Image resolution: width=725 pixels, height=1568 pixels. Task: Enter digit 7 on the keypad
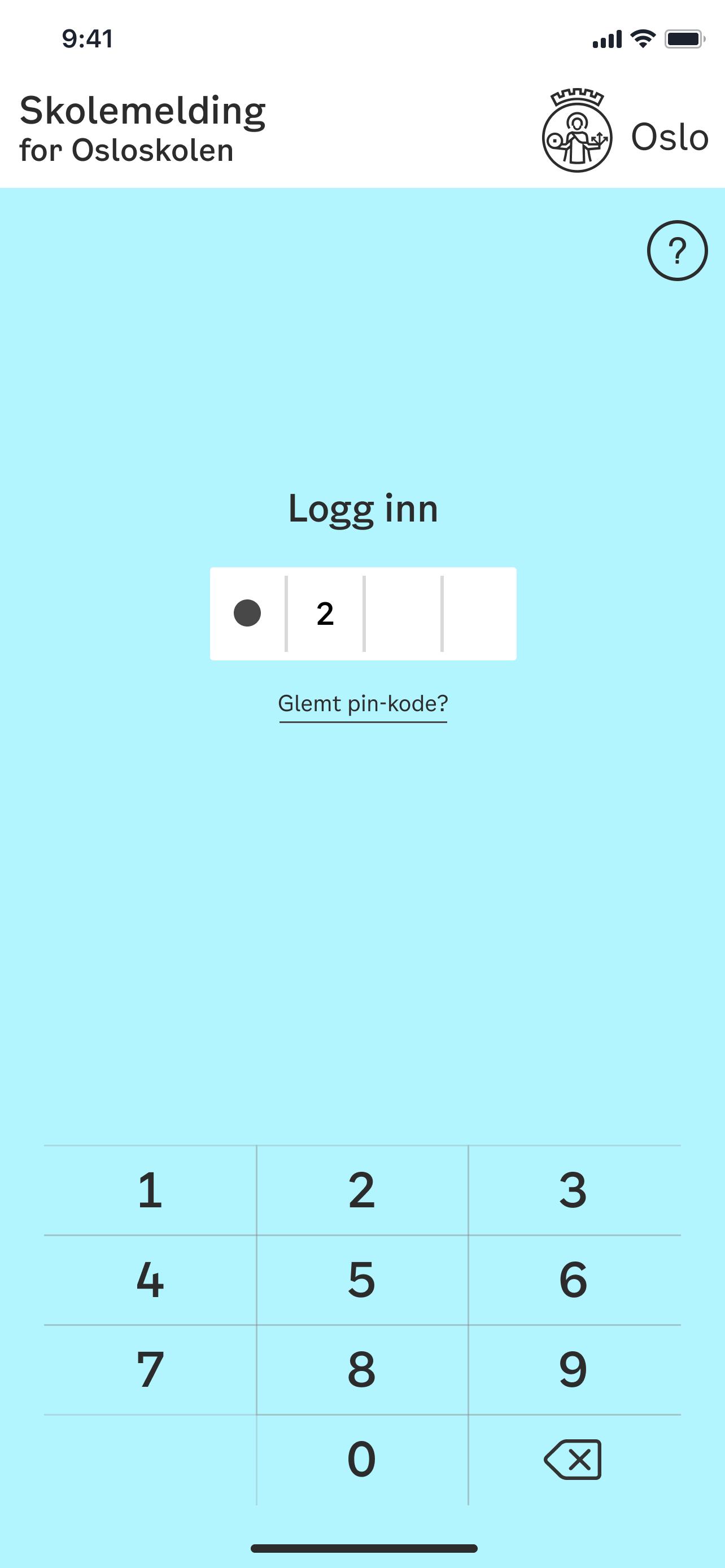pyautogui.click(x=150, y=1369)
